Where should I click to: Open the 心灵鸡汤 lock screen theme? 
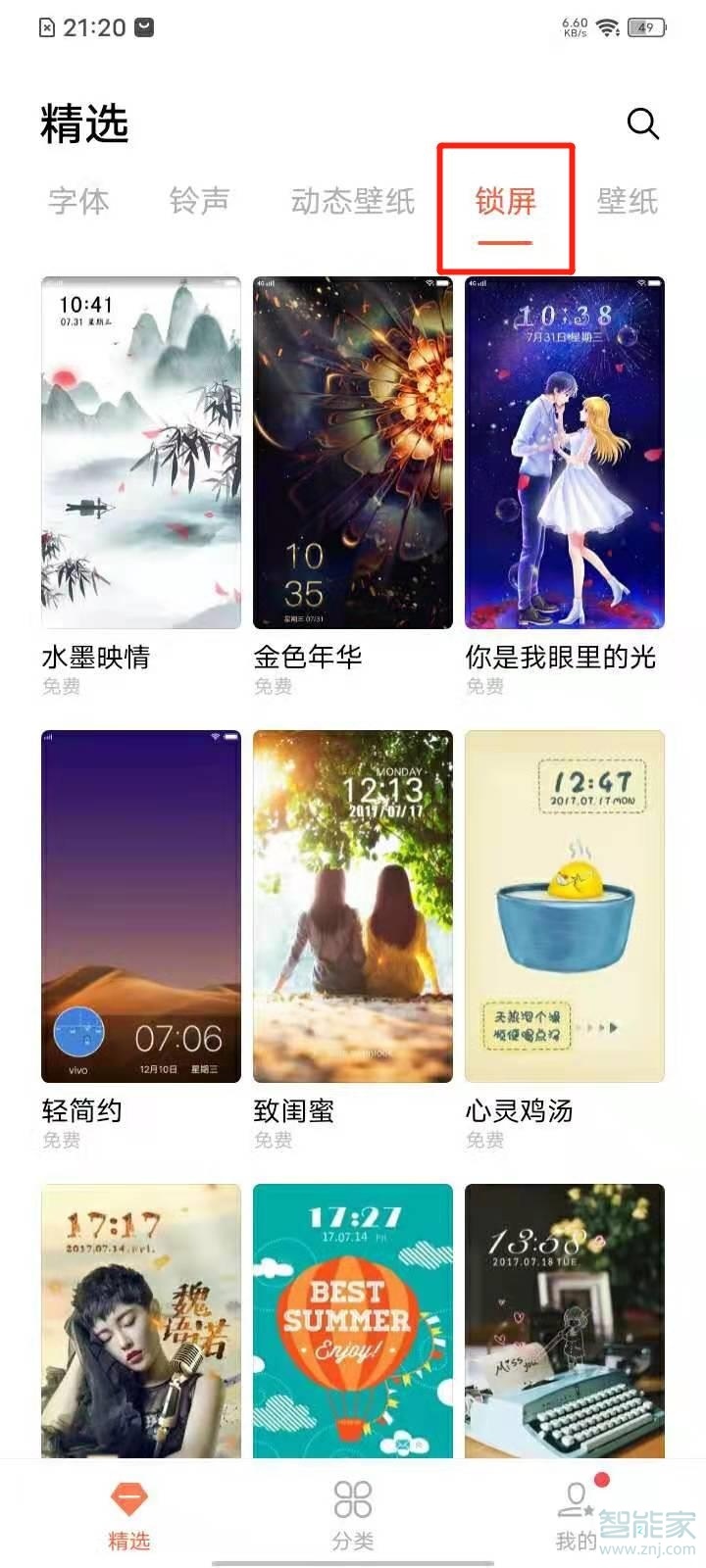tap(565, 906)
